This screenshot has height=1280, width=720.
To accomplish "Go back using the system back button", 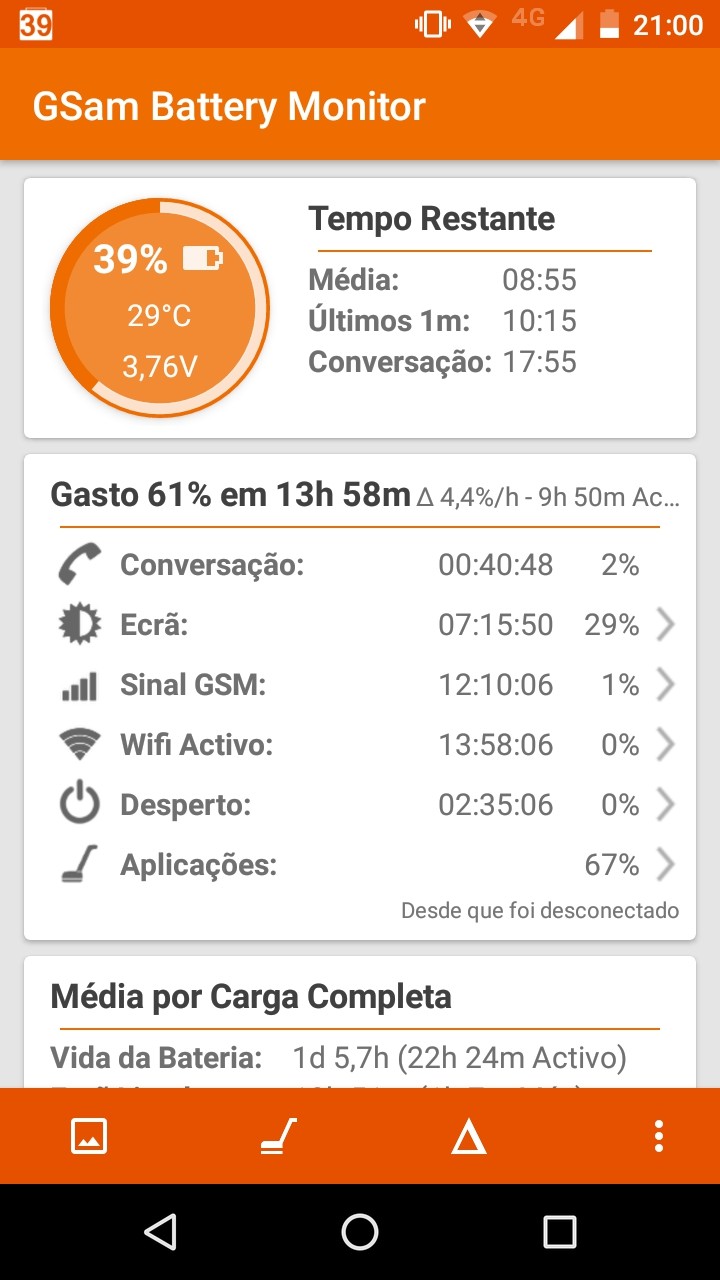I will (x=160, y=1231).
